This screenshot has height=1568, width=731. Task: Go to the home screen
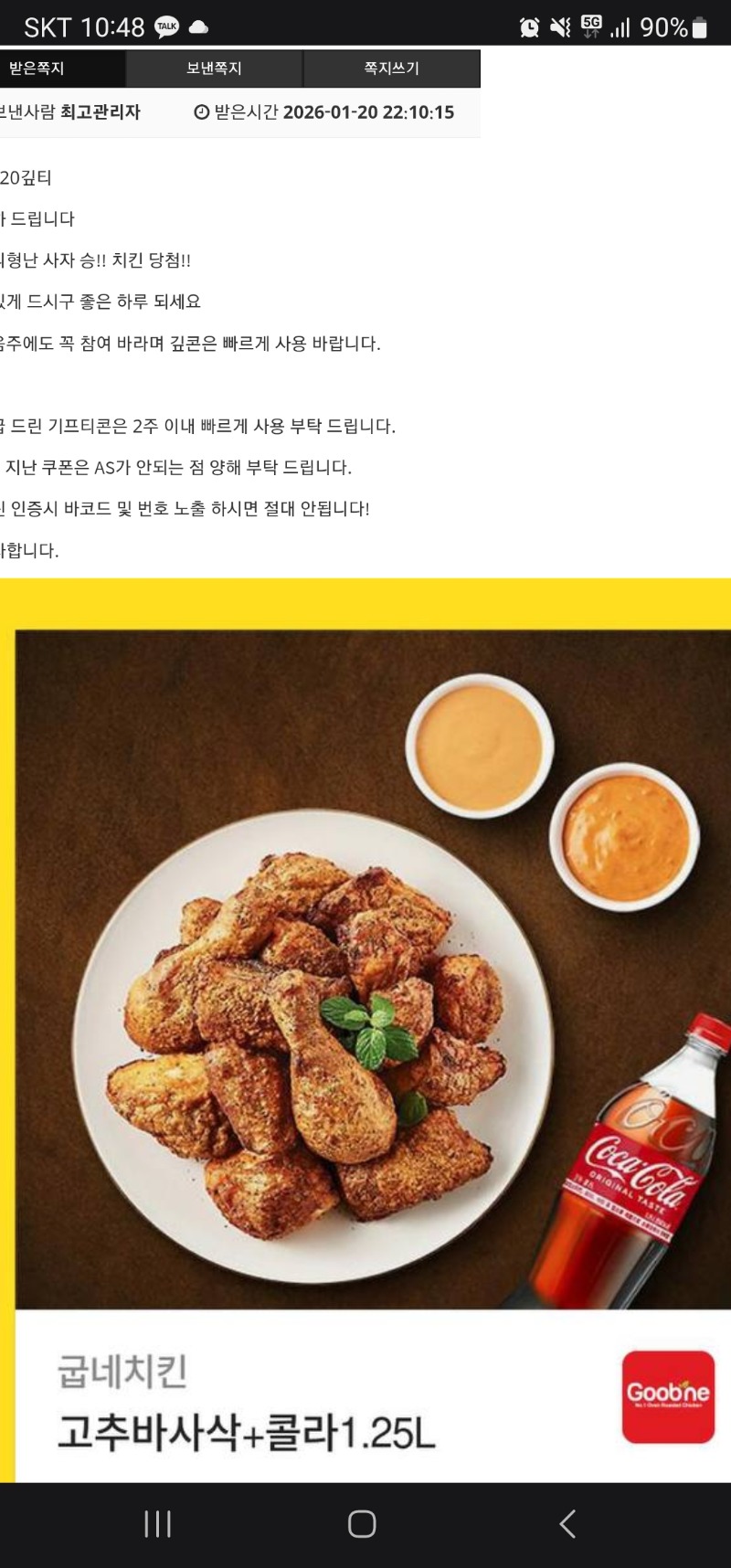click(362, 1523)
